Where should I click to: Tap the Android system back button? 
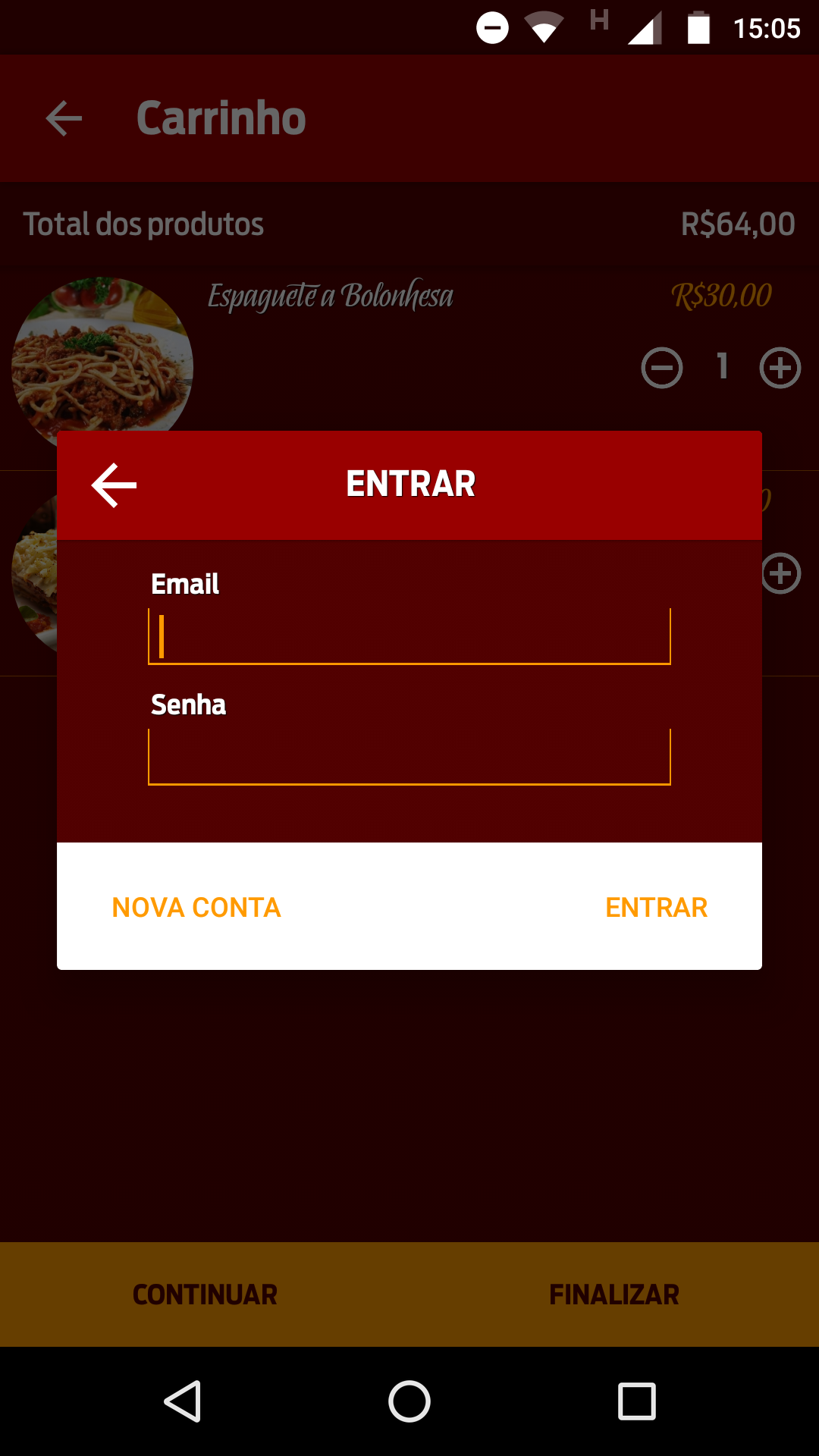pos(183,1401)
